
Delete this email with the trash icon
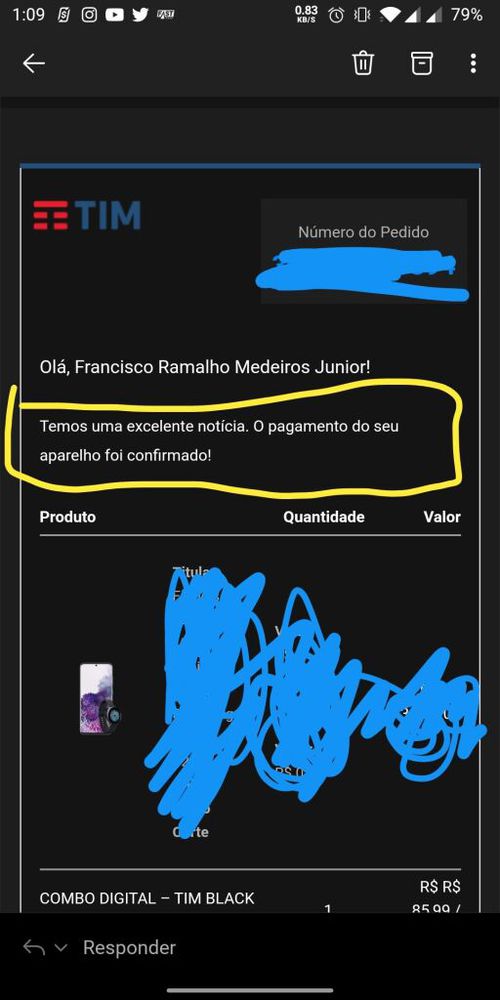363,63
